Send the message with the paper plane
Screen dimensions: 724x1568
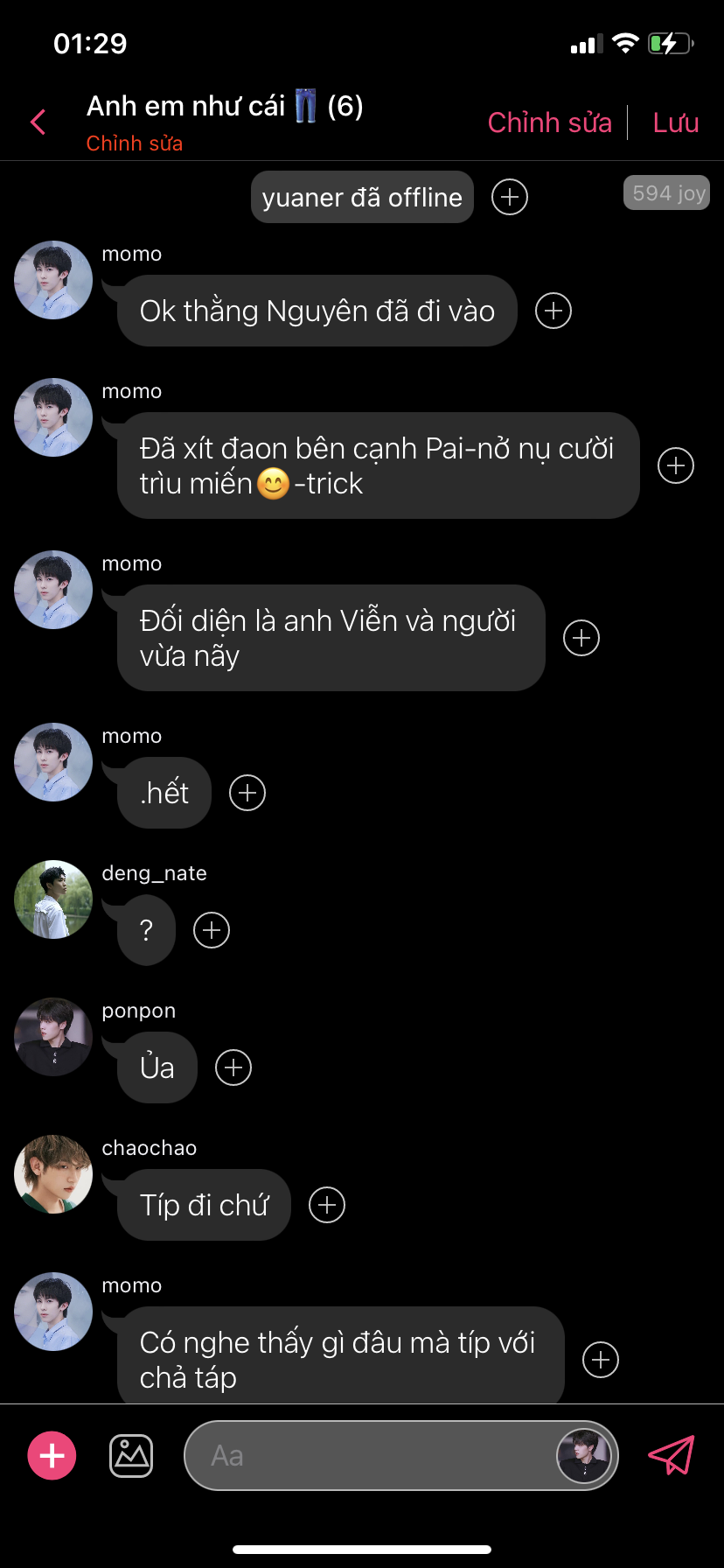672,1456
